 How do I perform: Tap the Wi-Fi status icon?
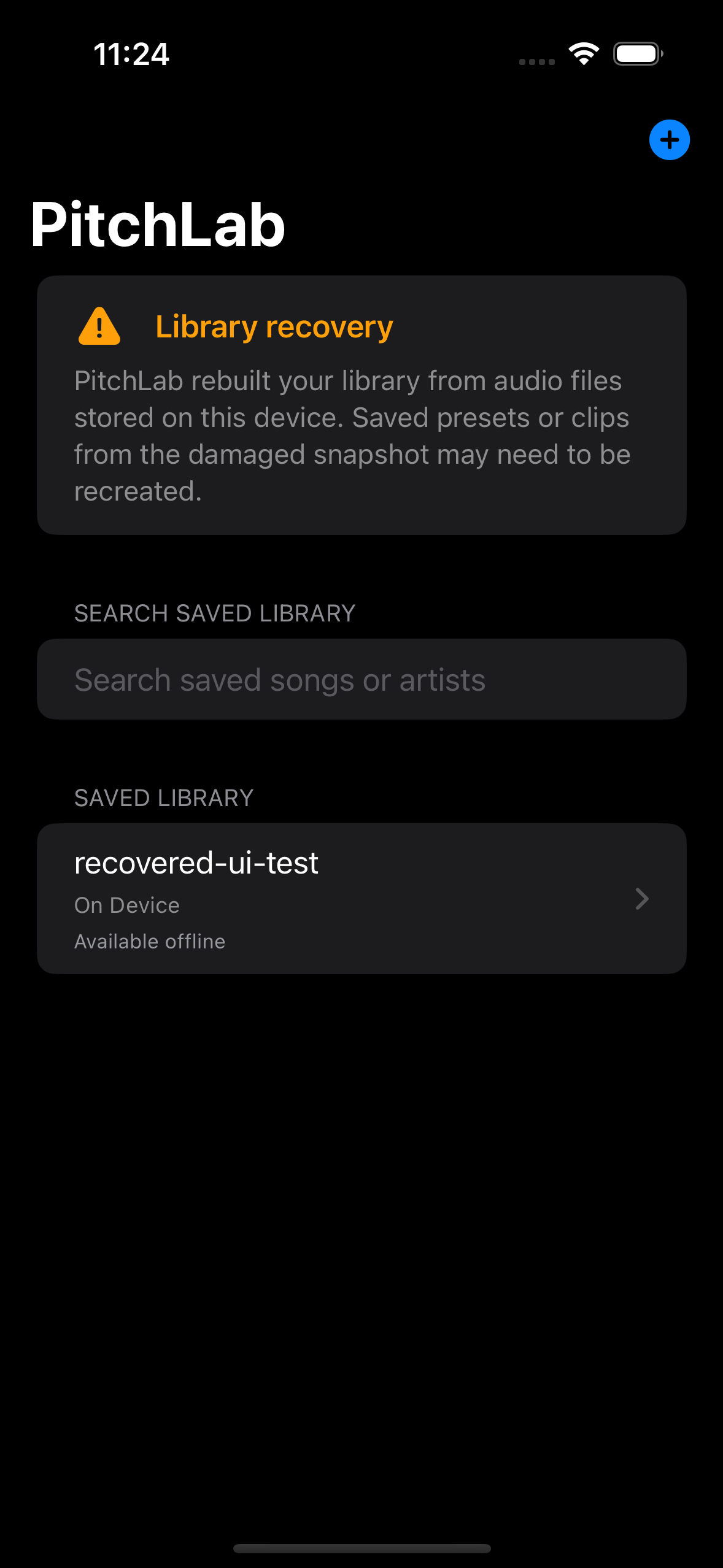pos(583,54)
